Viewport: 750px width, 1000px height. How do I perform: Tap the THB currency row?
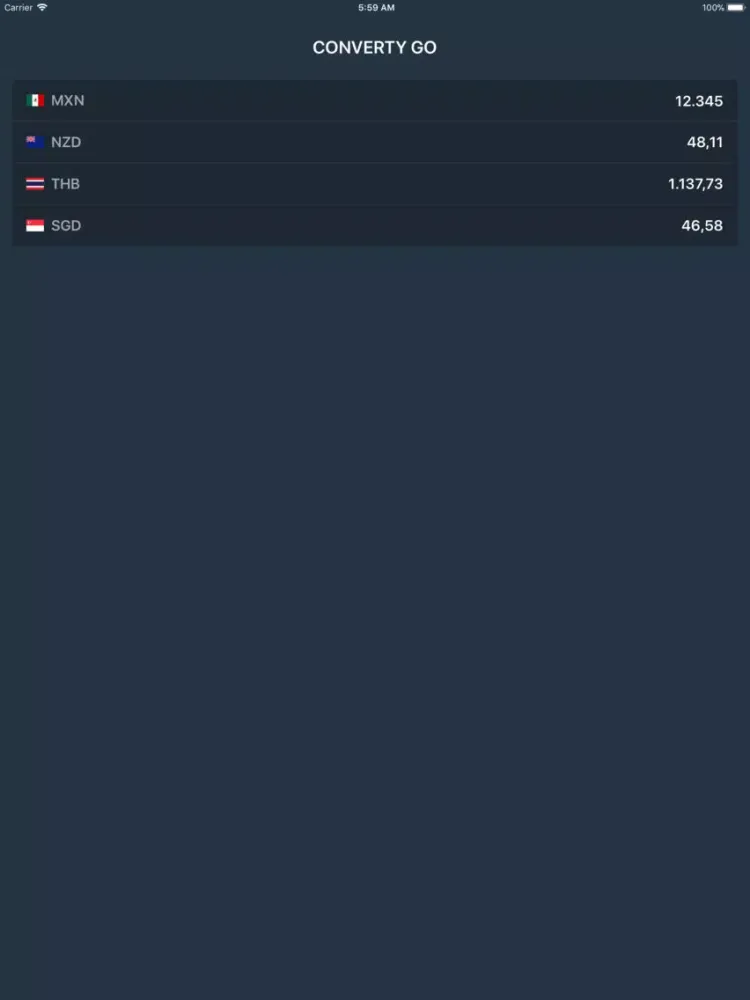[375, 184]
